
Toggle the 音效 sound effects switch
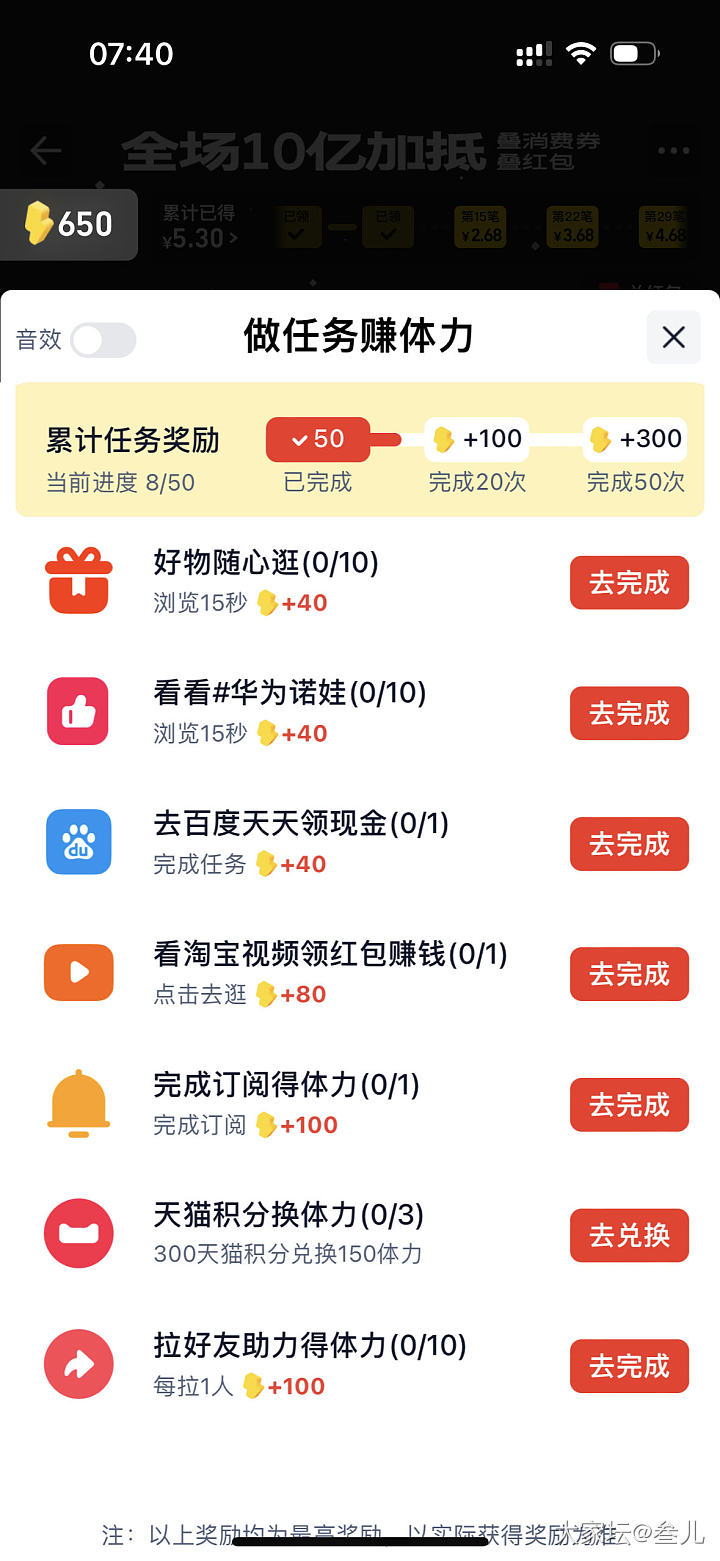click(x=103, y=340)
